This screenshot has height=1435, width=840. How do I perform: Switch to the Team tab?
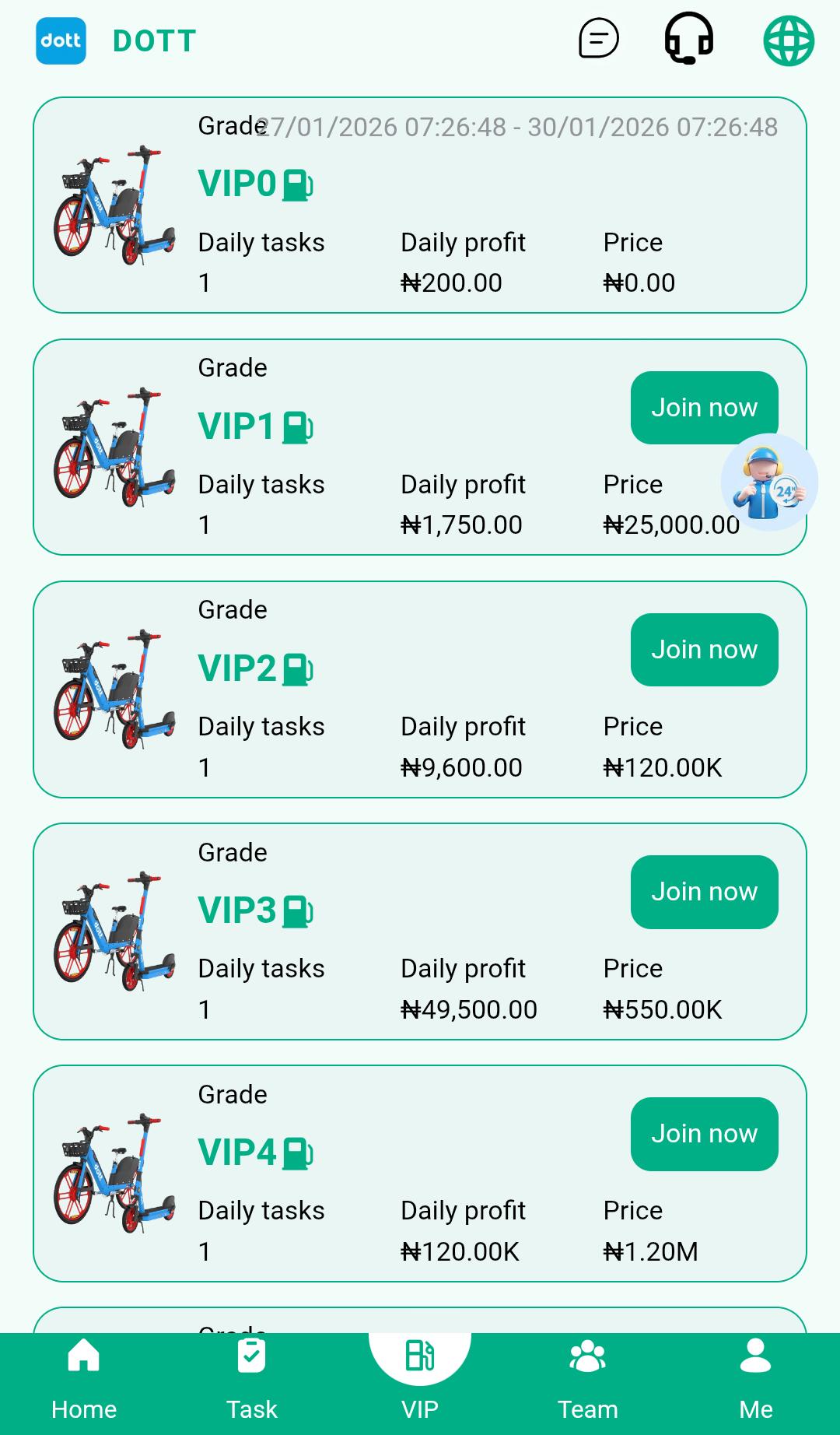click(588, 1377)
